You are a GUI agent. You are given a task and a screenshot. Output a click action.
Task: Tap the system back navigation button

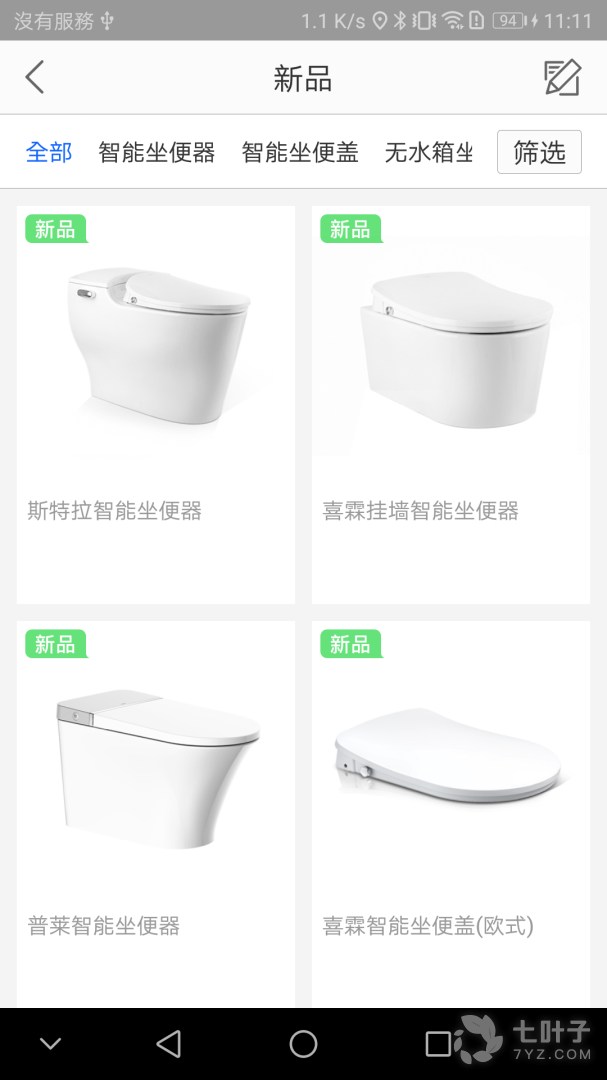(x=169, y=1044)
